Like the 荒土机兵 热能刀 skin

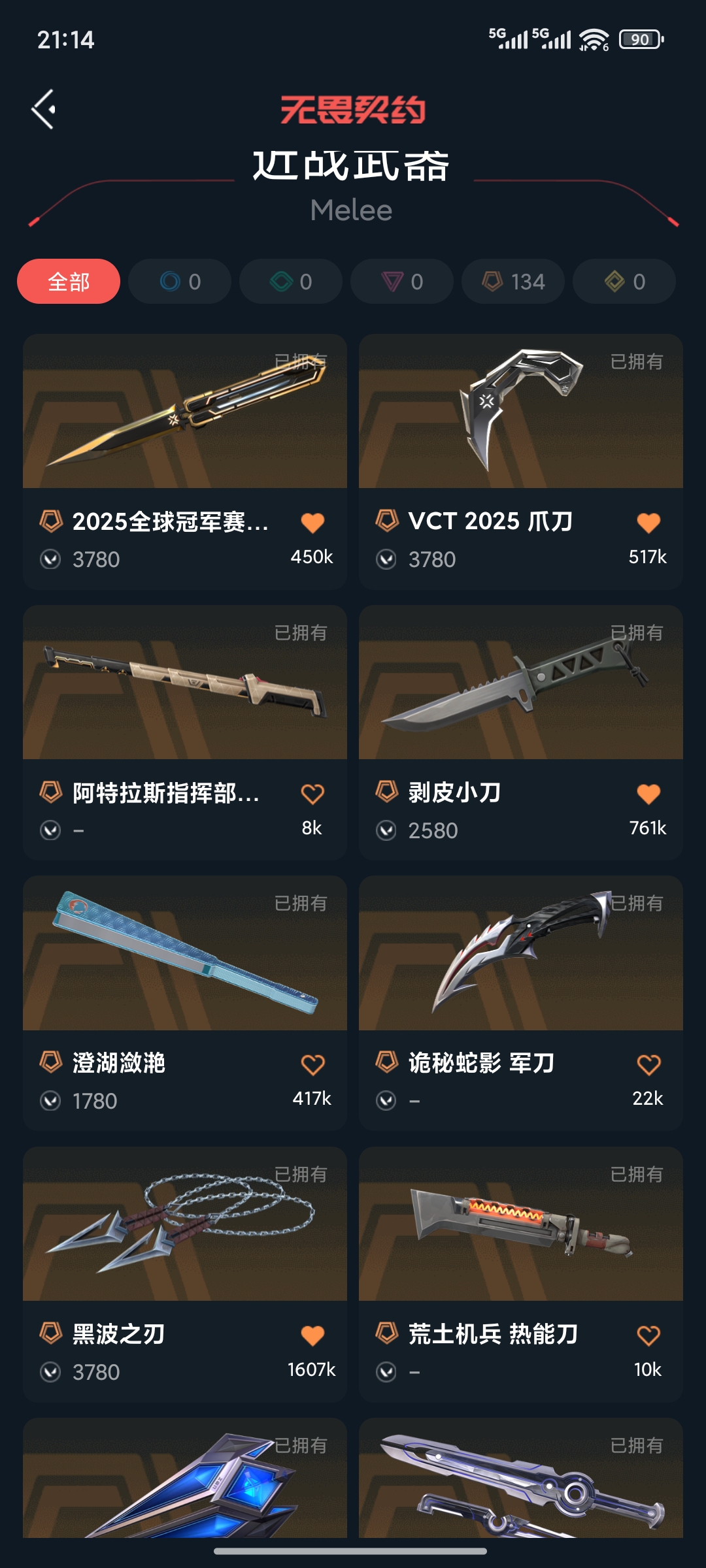[x=648, y=1336]
